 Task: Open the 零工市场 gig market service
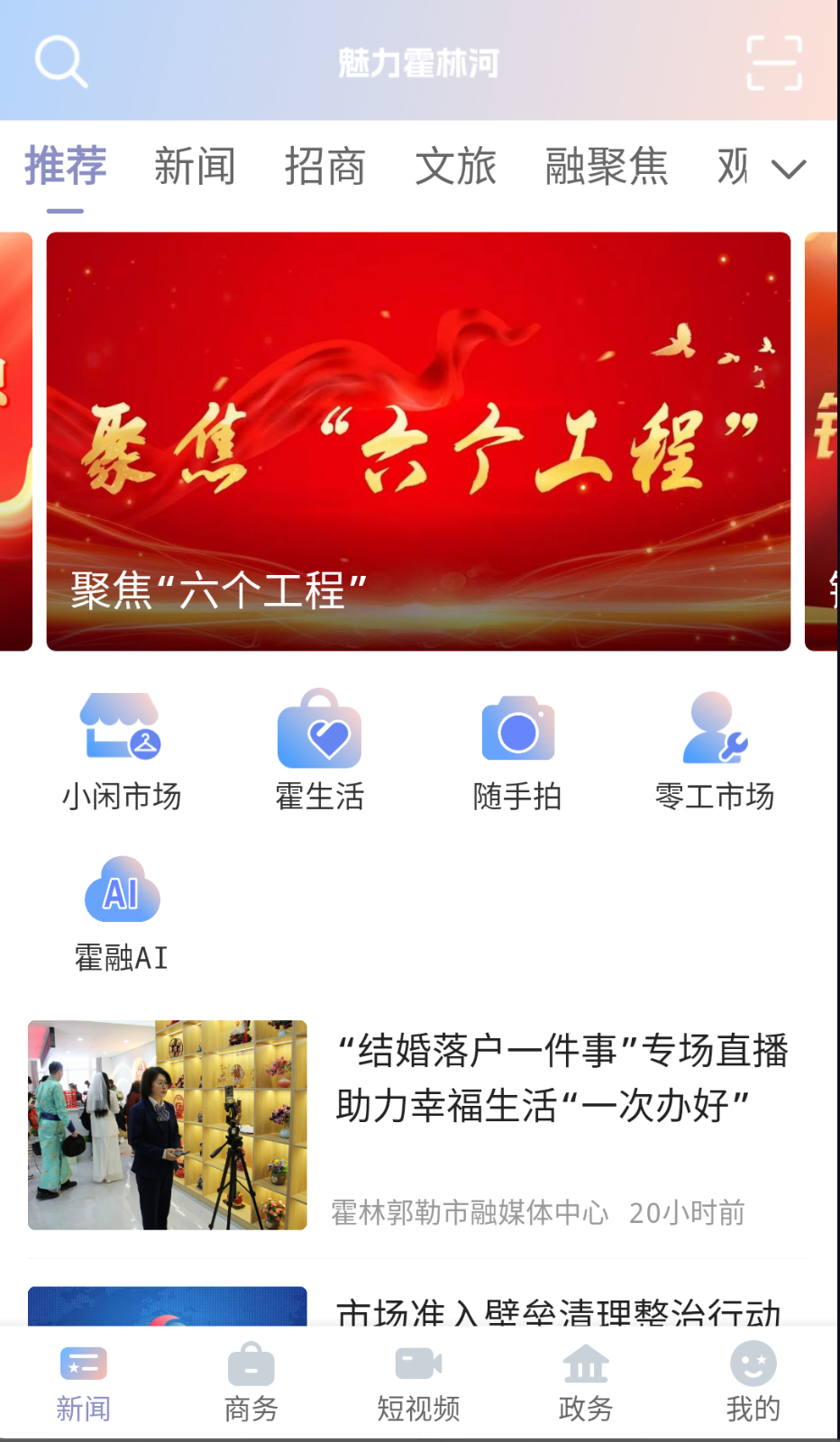(x=714, y=748)
